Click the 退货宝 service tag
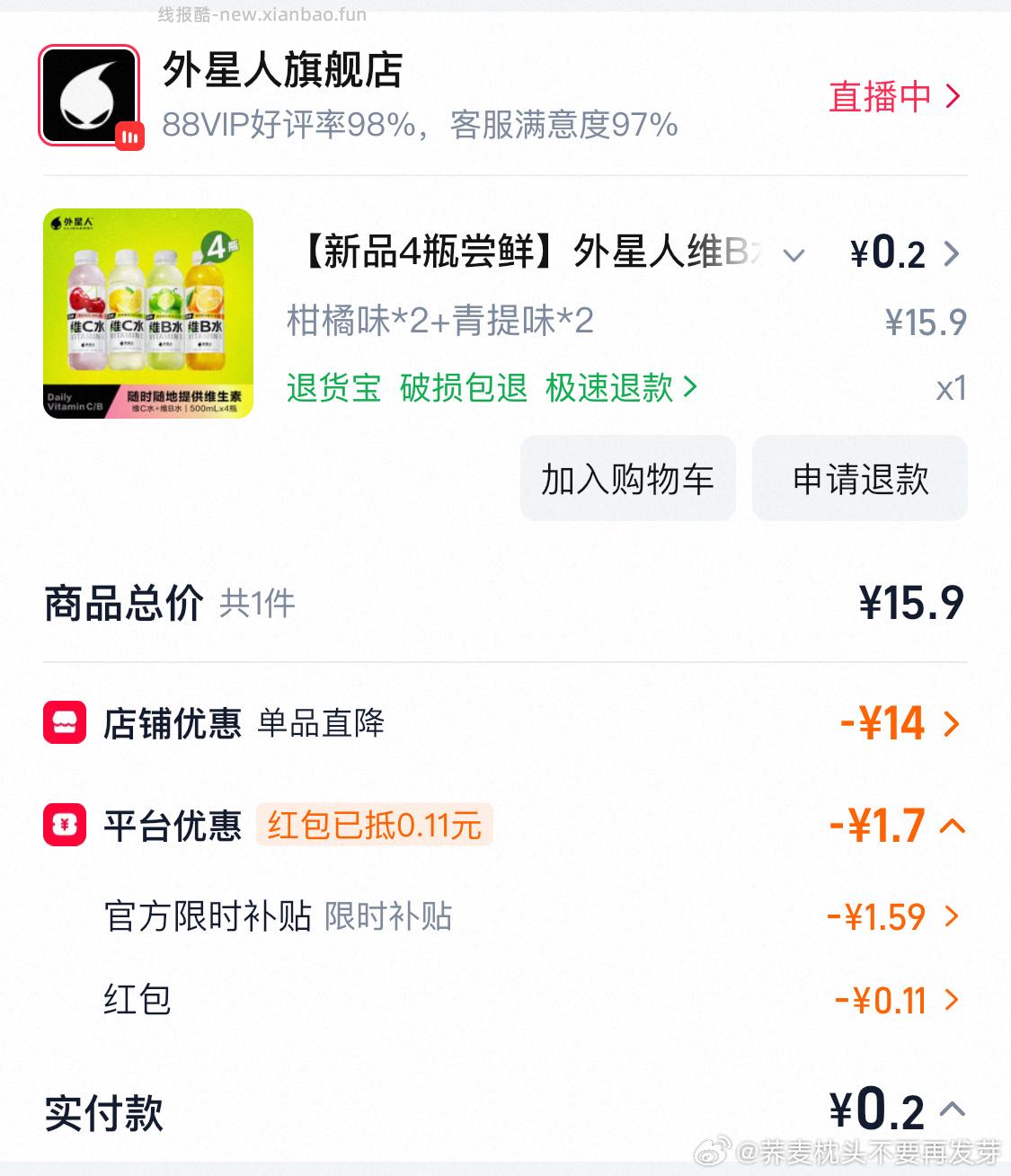The image size is (1011, 1176). pos(333,388)
